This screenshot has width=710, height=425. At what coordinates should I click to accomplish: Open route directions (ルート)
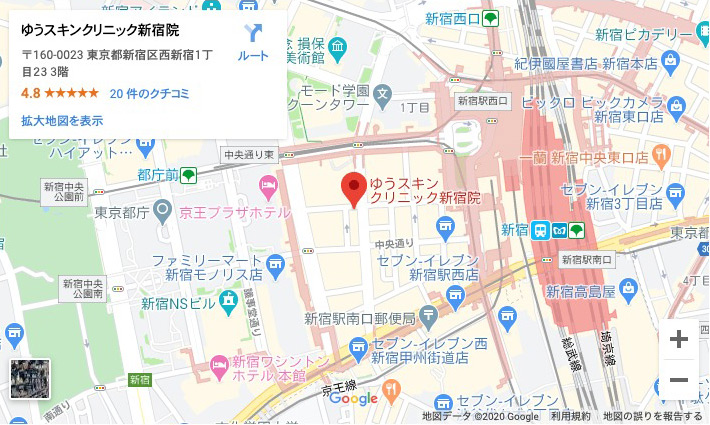click(253, 40)
